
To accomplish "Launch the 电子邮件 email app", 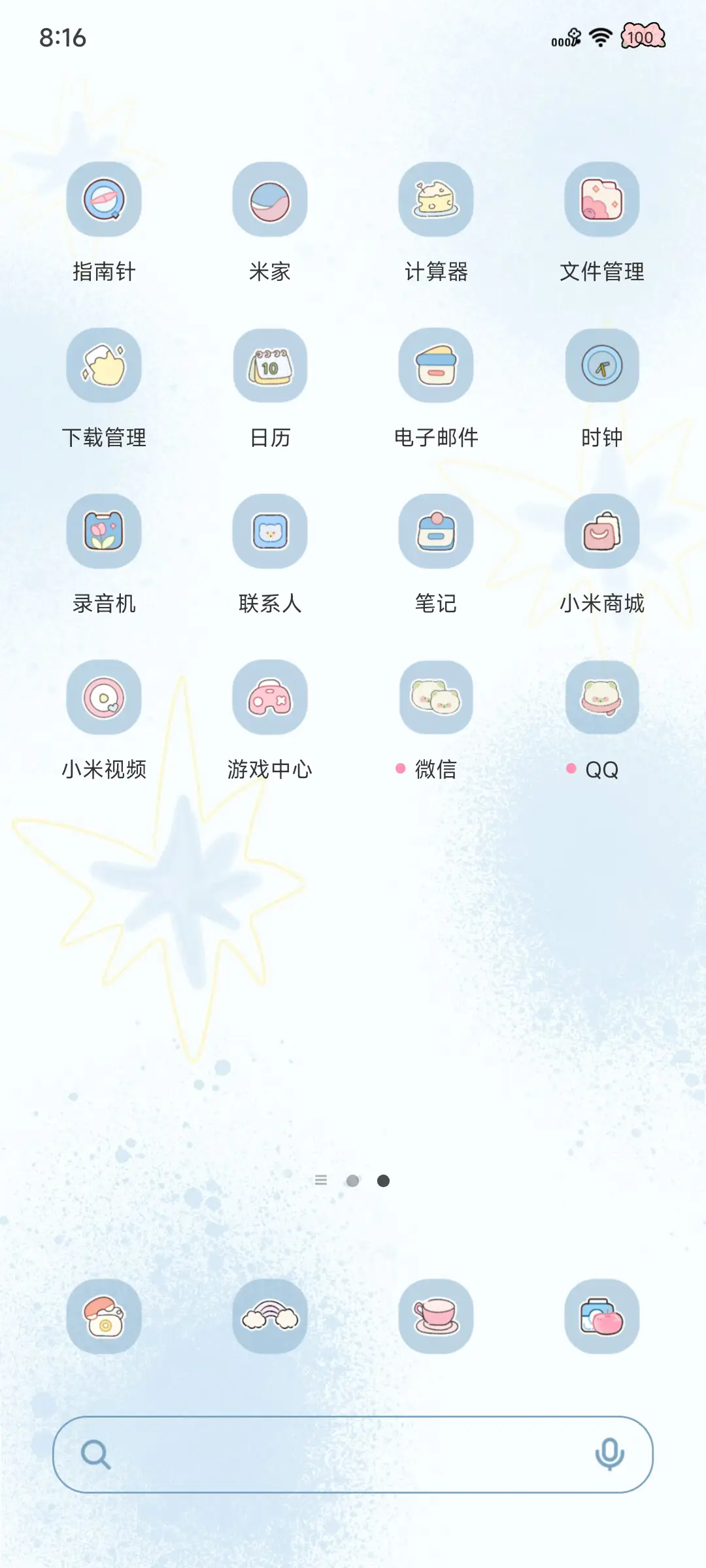I will click(x=437, y=366).
